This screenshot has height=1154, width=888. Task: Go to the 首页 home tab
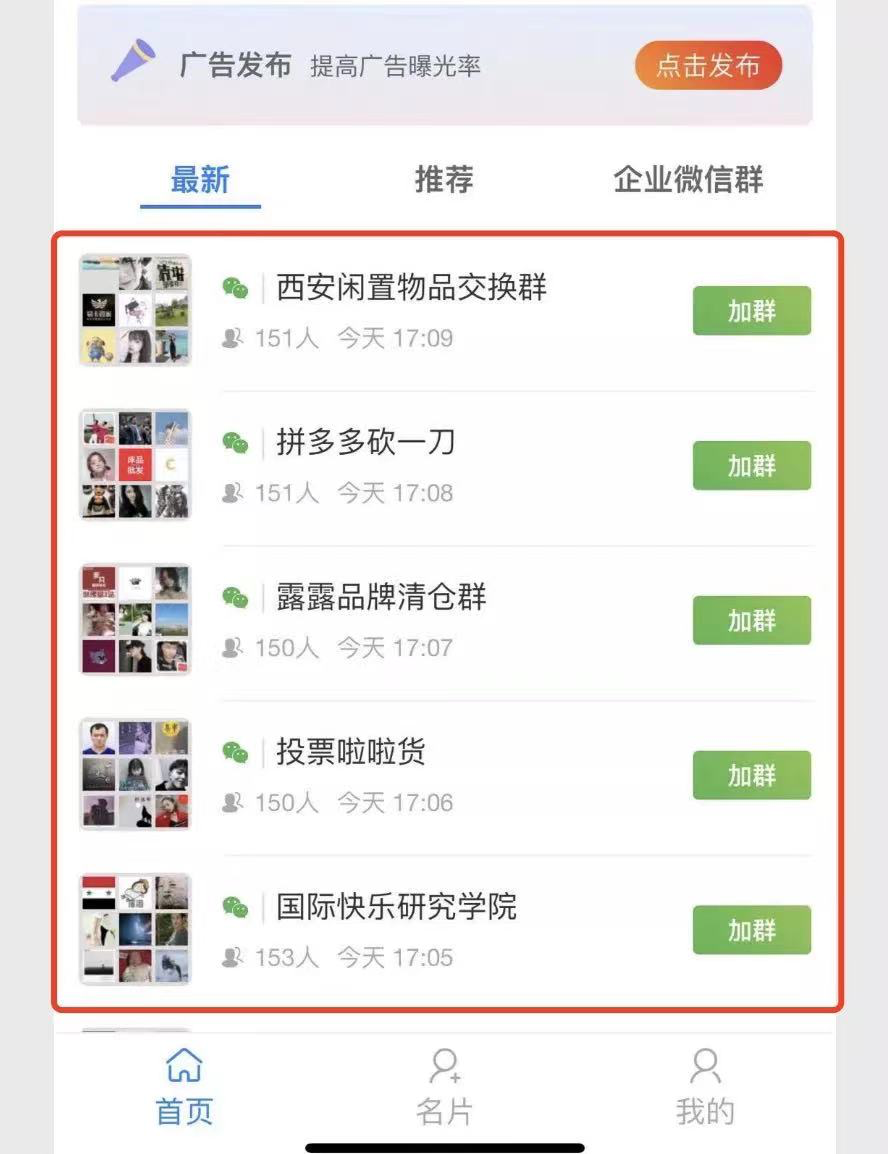[184, 1087]
